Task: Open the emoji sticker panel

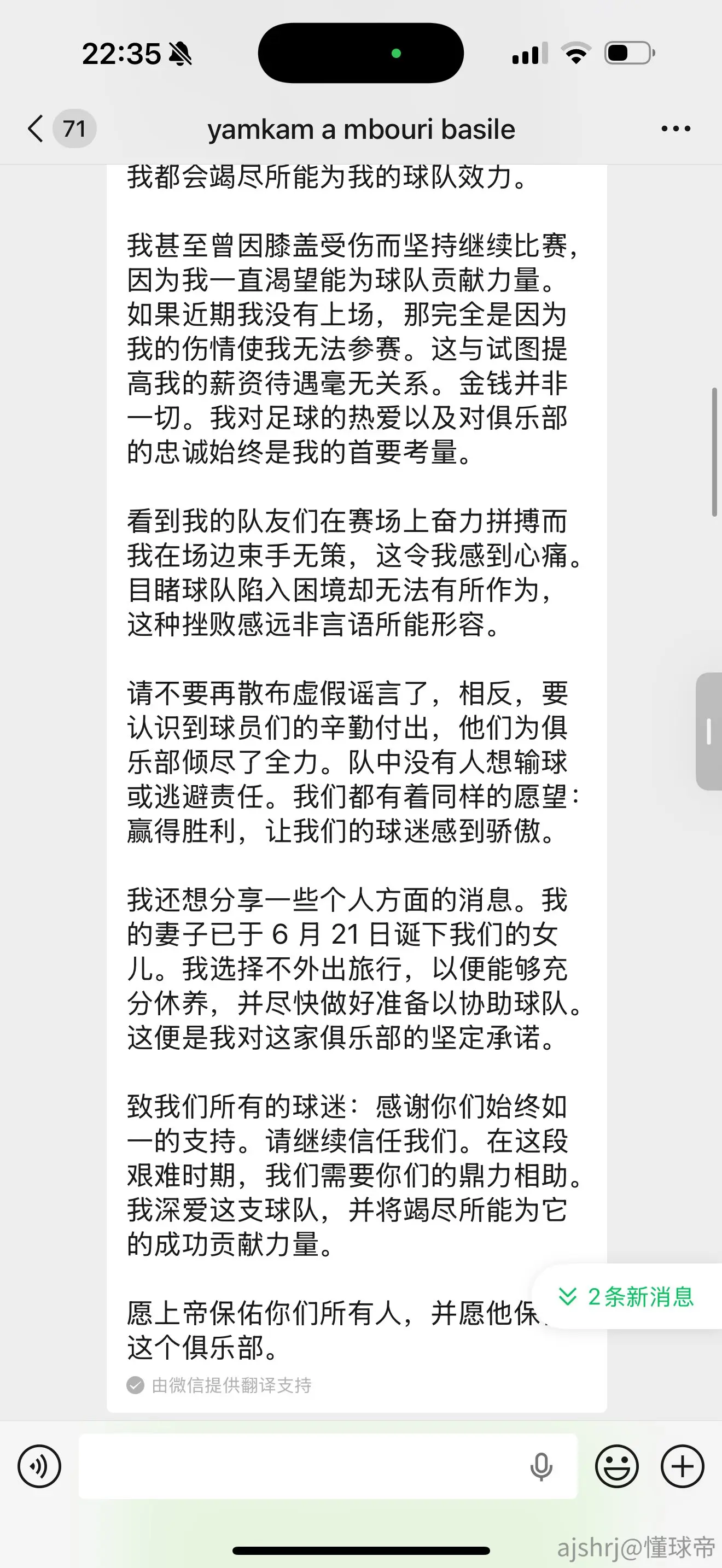Action: tap(616, 1466)
